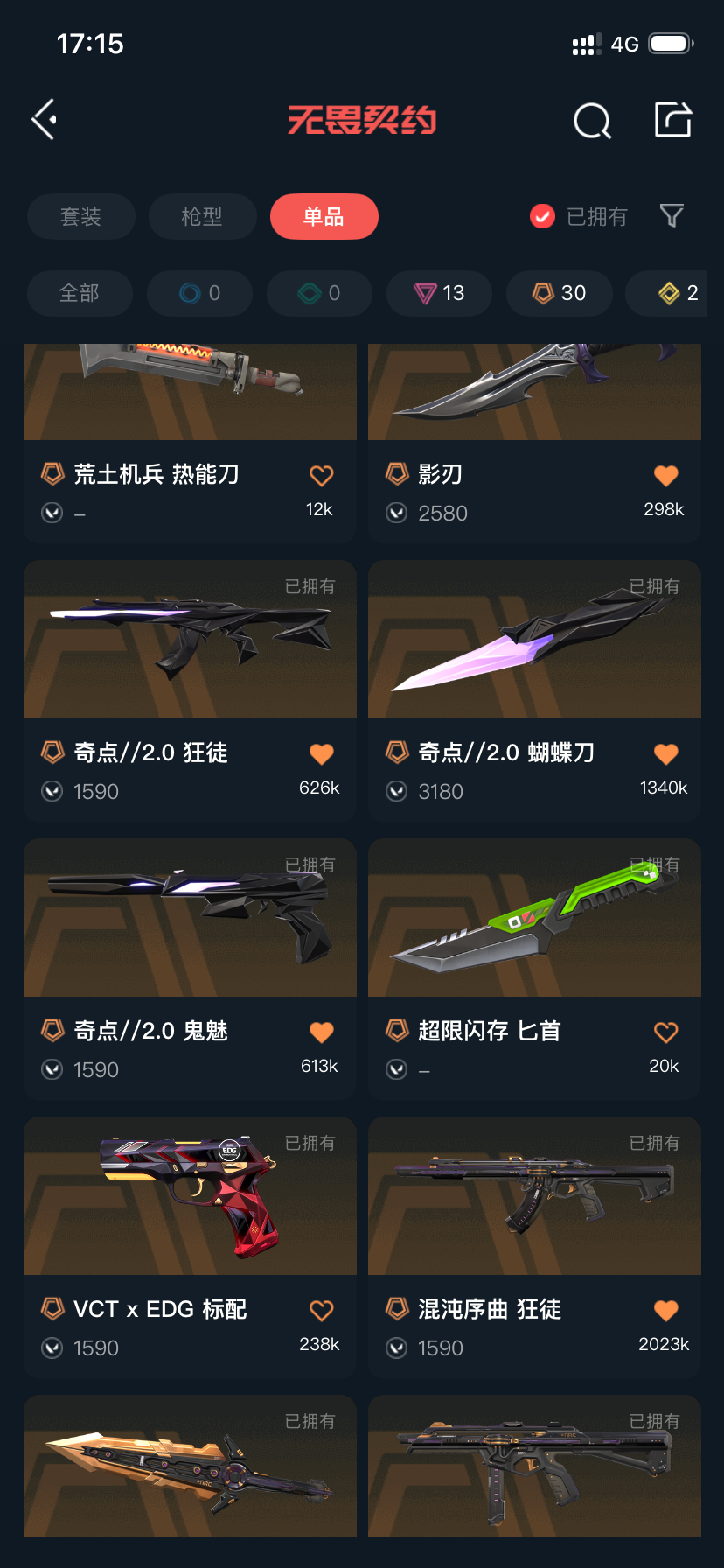Go back using the back arrow
This screenshot has height=1568, width=724.
point(45,119)
